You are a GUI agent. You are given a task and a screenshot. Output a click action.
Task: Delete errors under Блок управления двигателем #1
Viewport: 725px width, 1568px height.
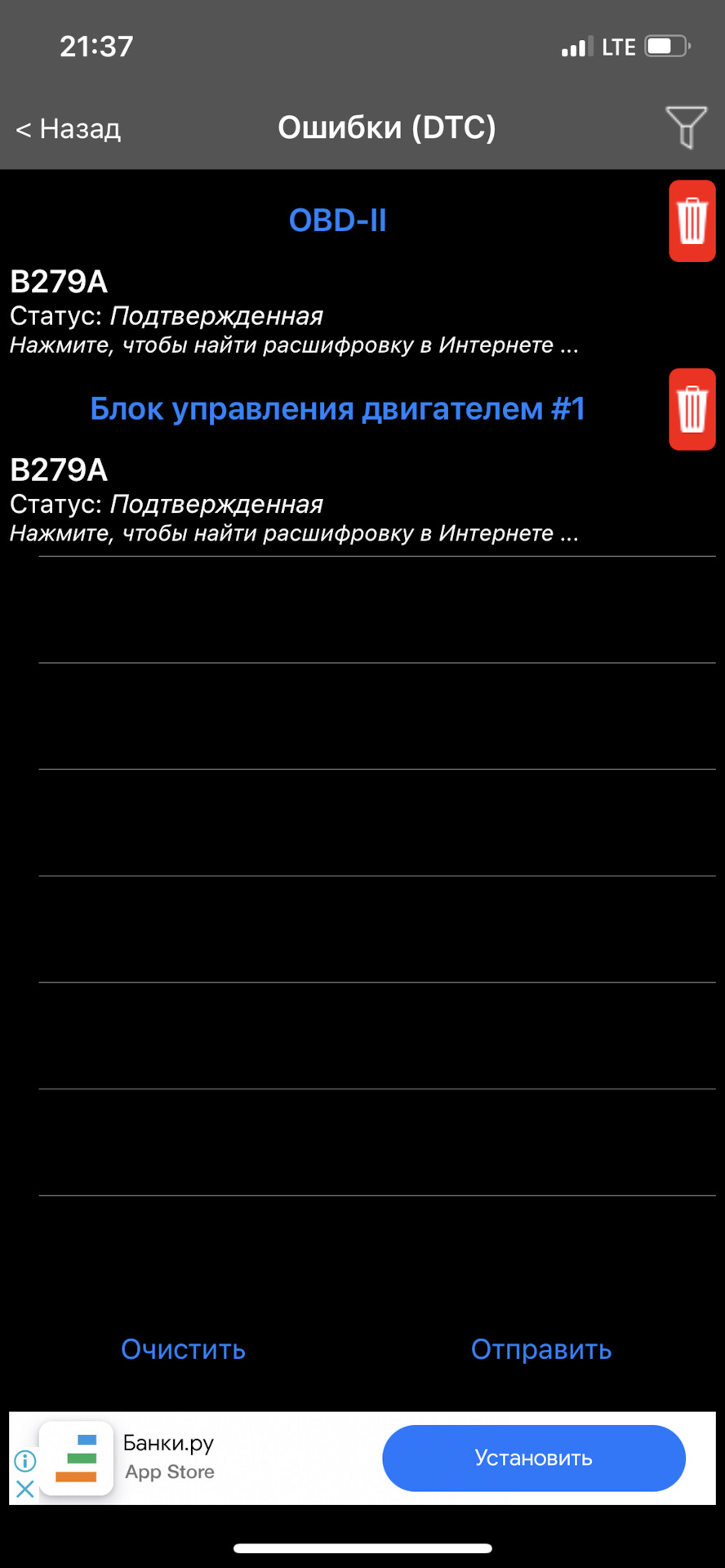[x=692, y=408]
